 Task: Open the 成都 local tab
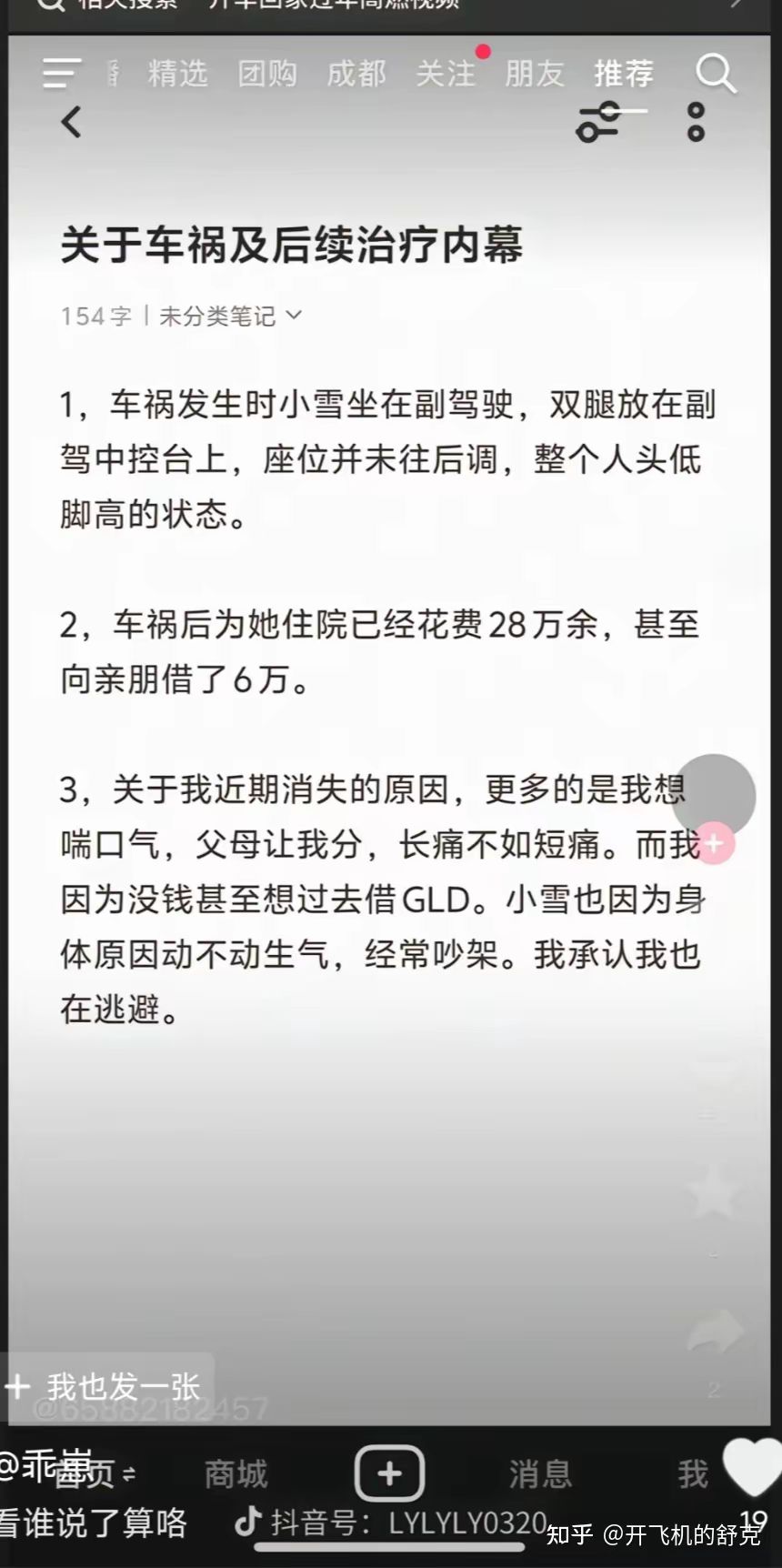coord(356,73)
